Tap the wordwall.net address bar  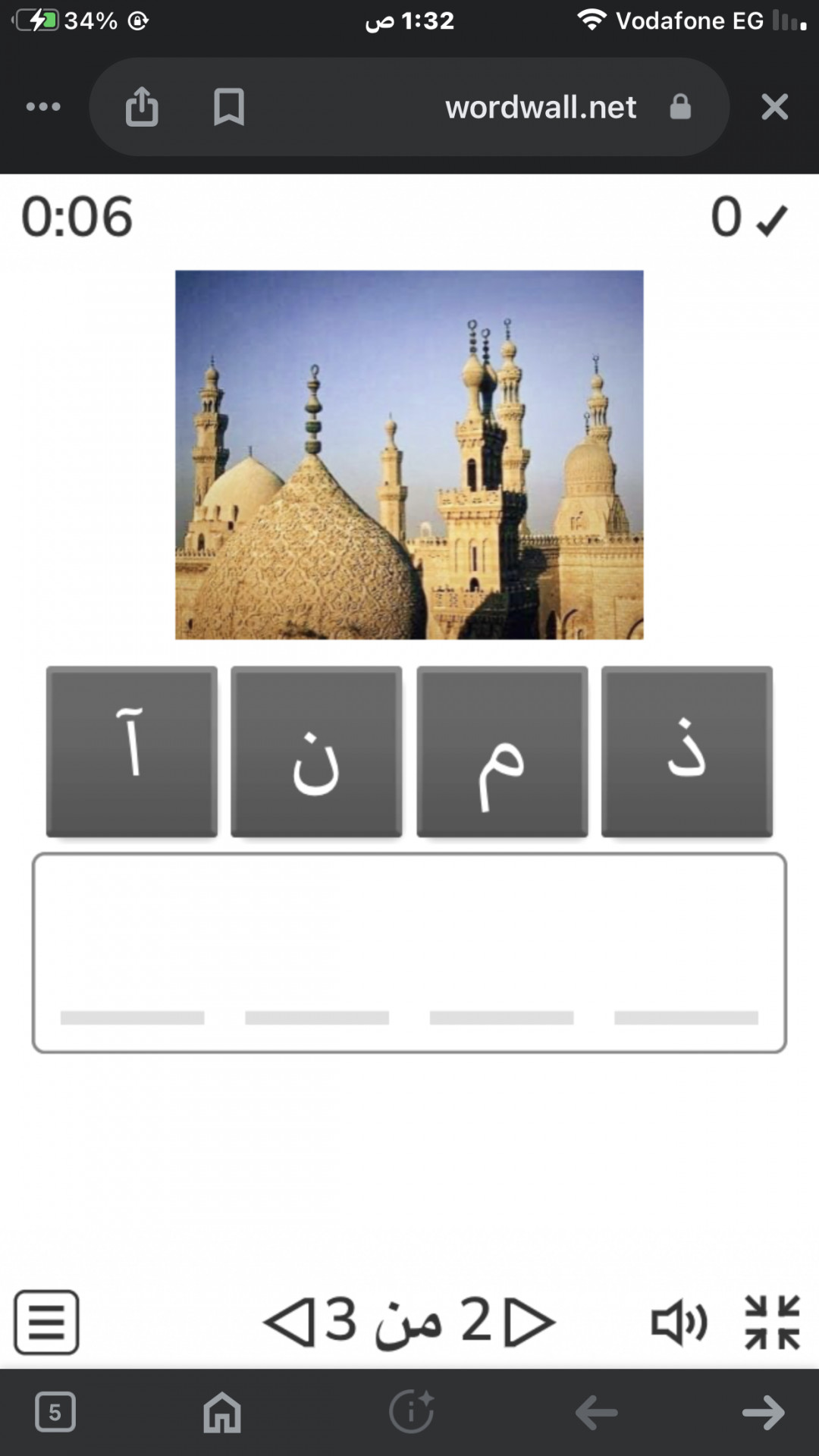[x=540, y=107]
